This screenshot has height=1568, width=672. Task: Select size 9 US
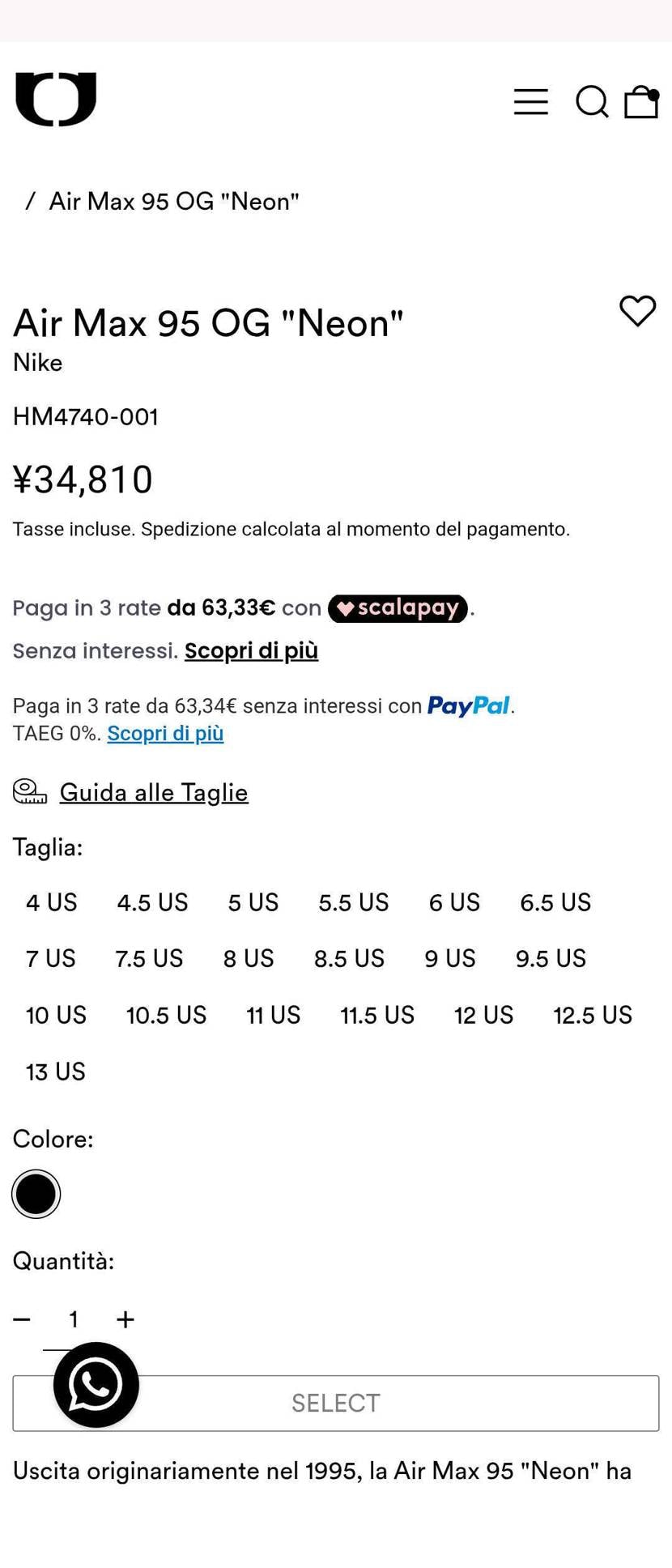[449, 958]
